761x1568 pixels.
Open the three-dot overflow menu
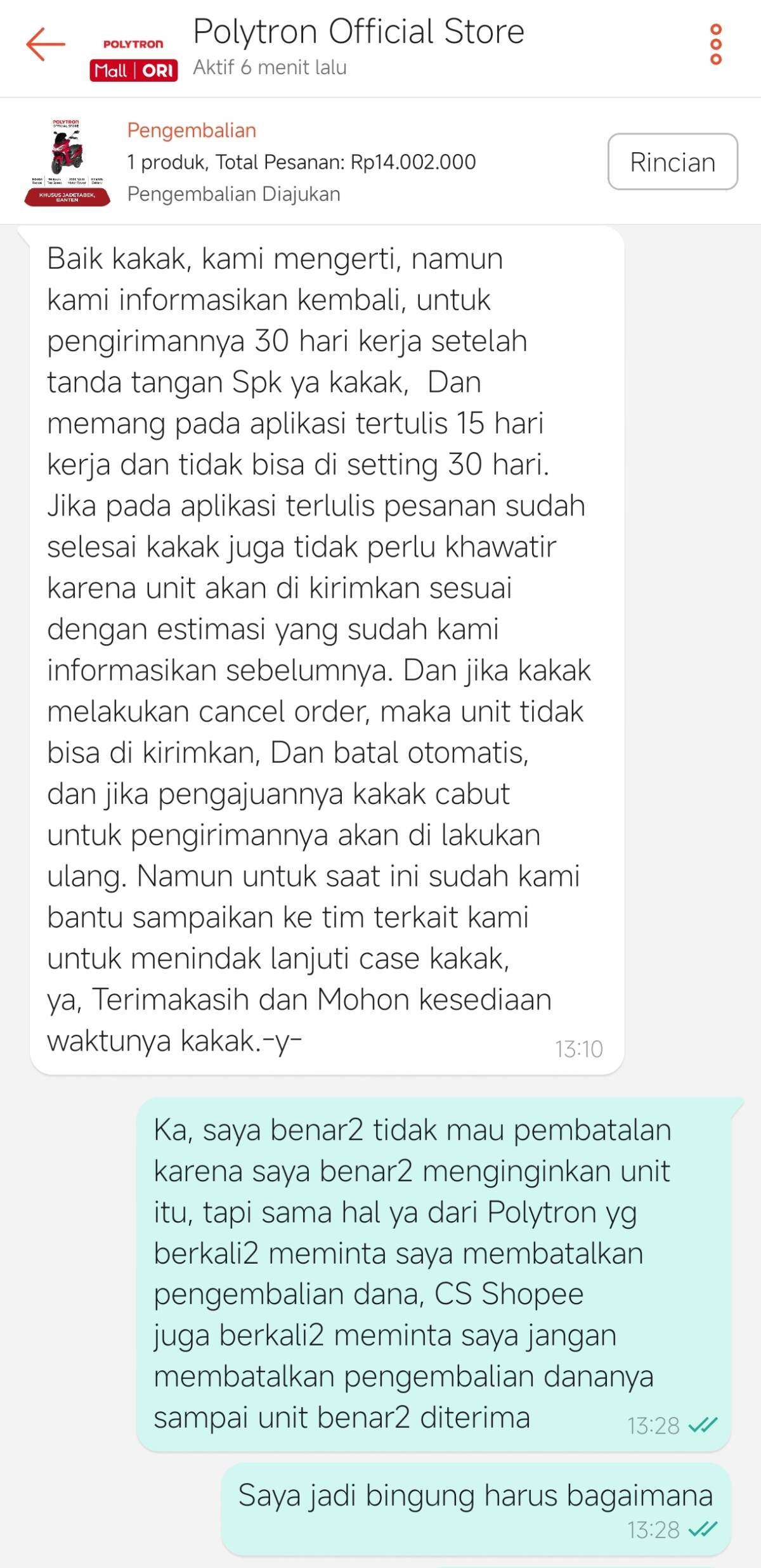click(716, 44)
